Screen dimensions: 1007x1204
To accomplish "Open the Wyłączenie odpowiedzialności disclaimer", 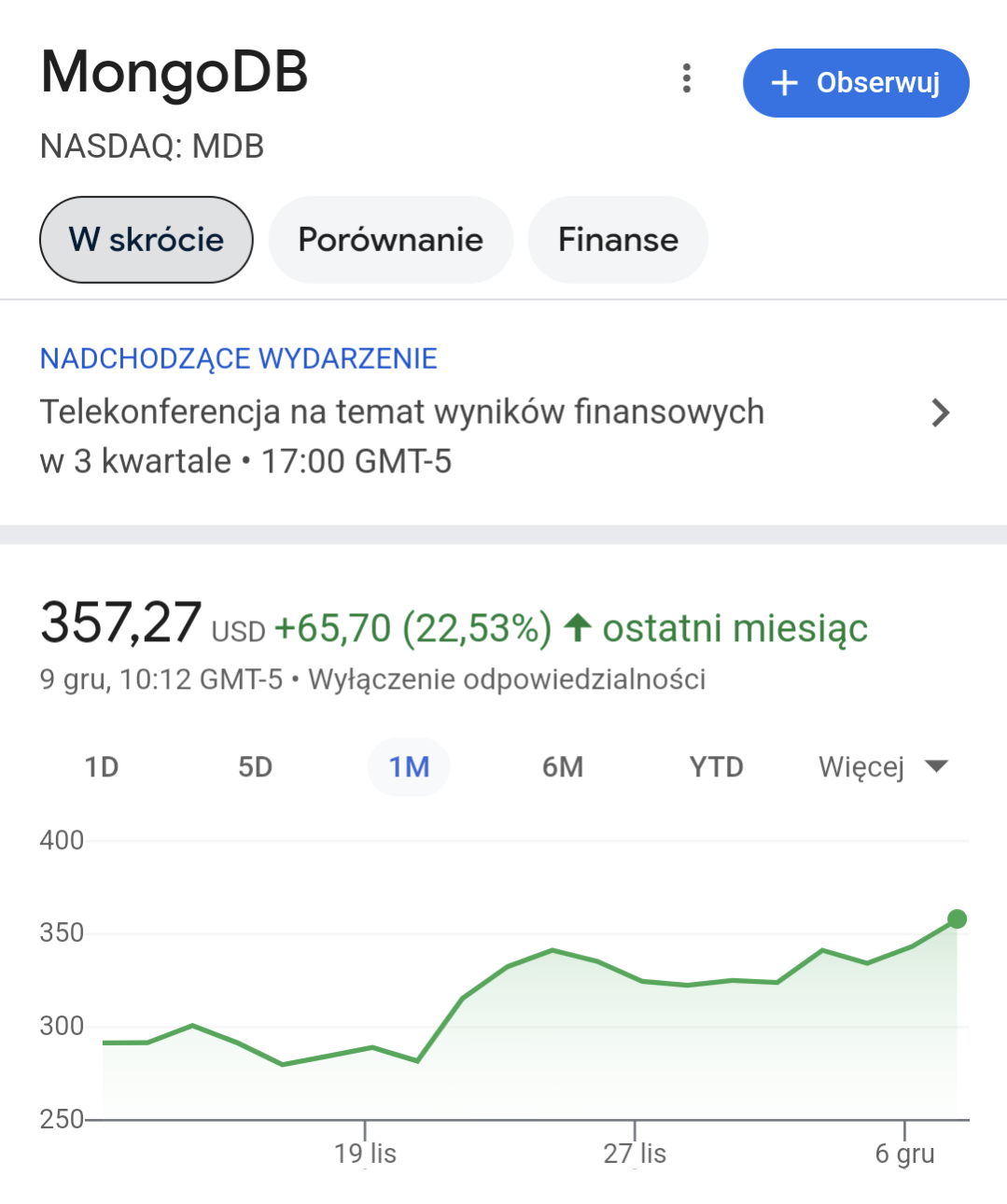I will coord(507,679).
